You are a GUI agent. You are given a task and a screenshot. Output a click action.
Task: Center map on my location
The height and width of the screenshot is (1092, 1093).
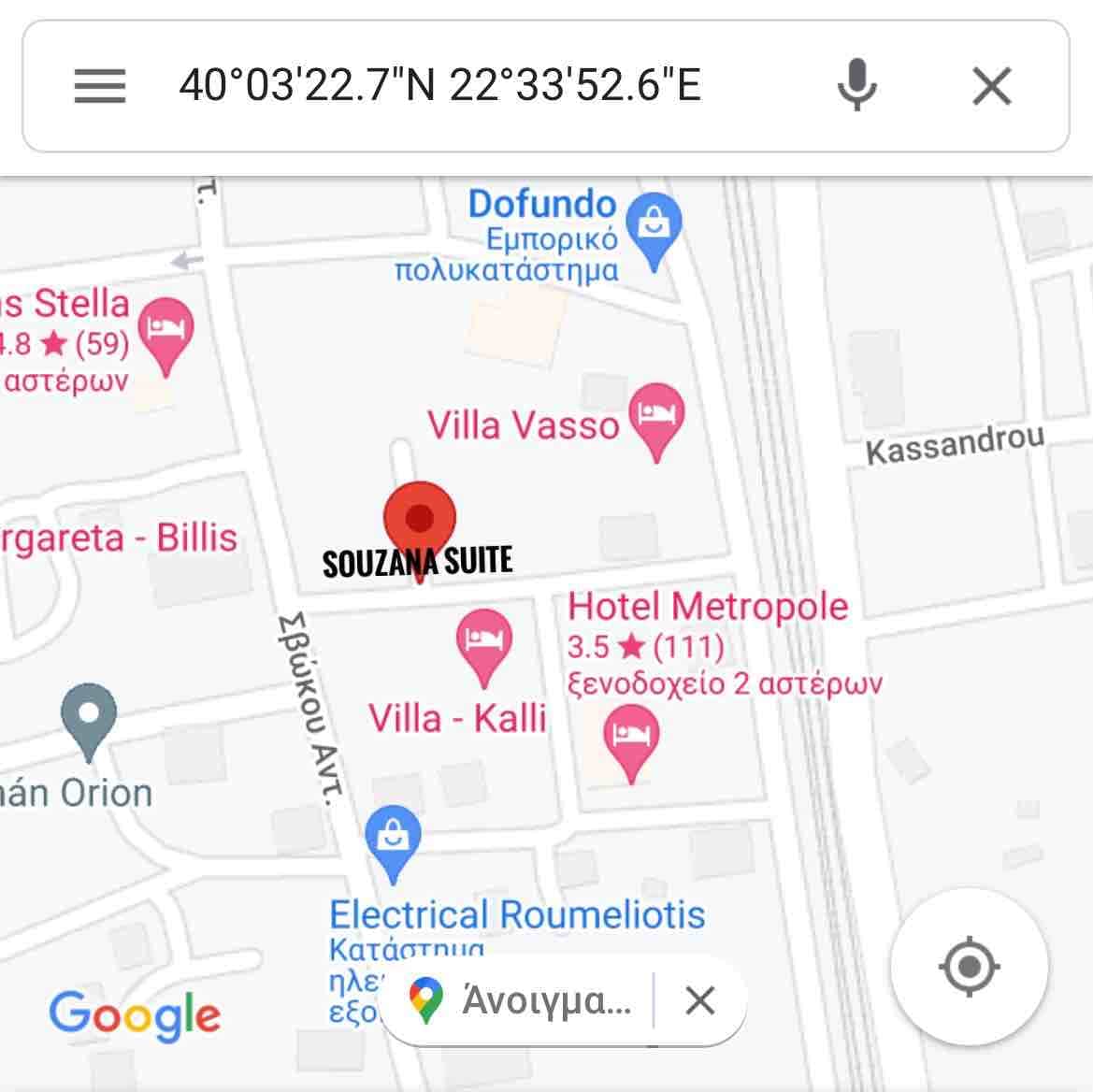click(969, 966)
